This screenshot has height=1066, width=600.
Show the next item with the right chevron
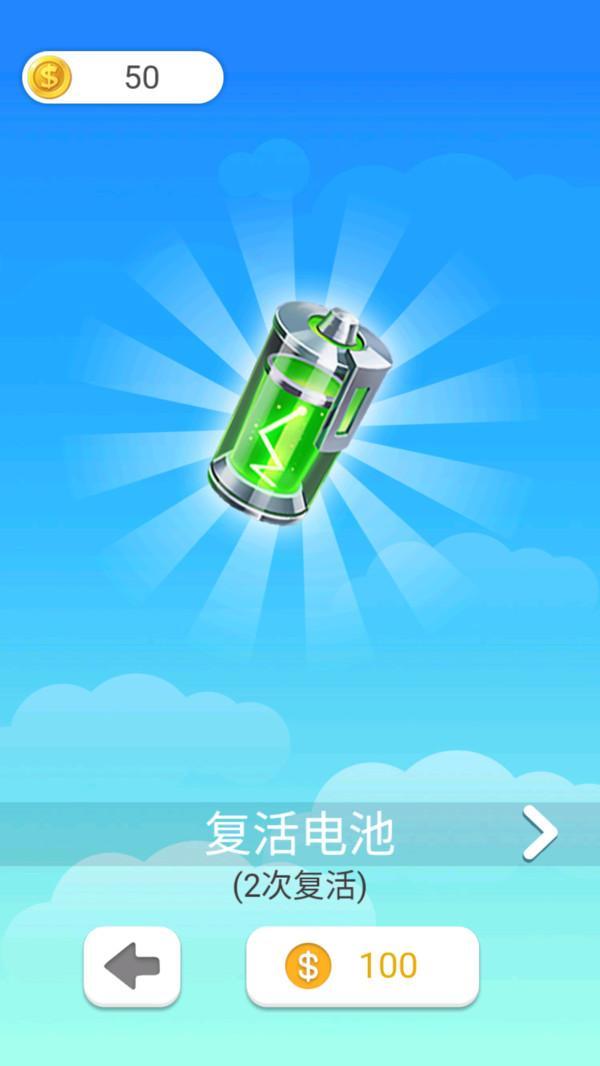(x=540, y=834)
